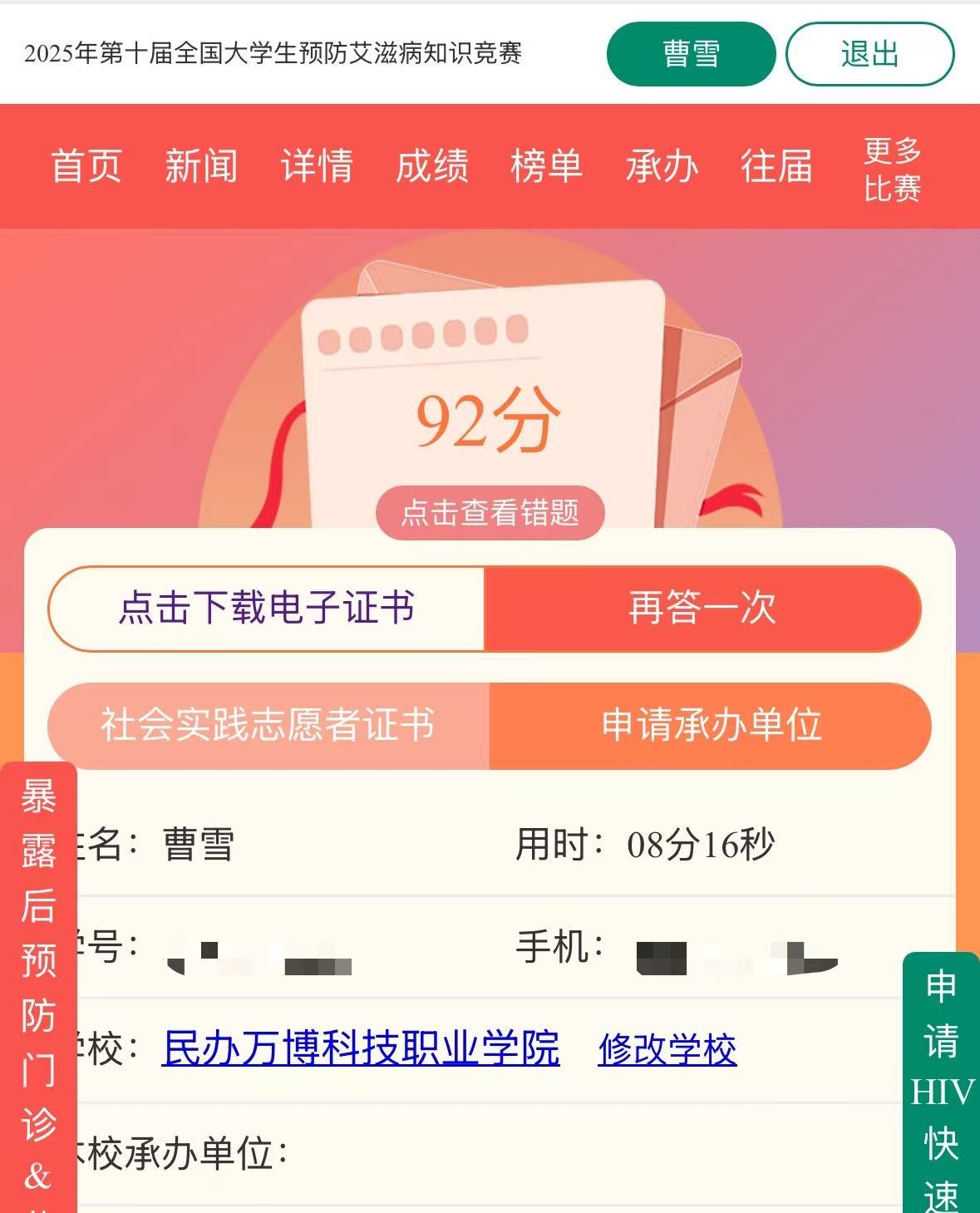Go to the 首页 tab
The height and width of the screenshot is (1213, 980).
coord(86,165)
